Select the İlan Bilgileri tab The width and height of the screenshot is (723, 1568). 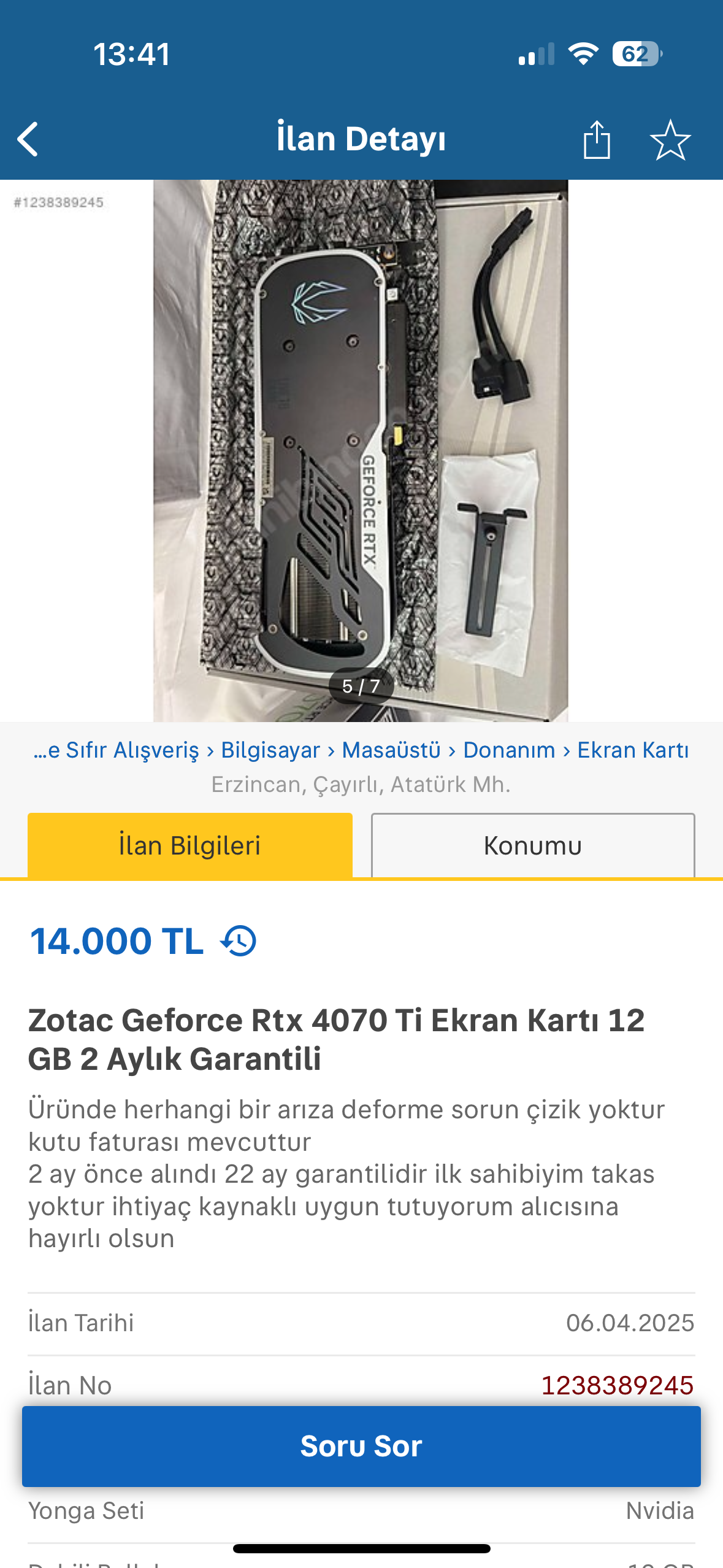(x=190, y=845)
